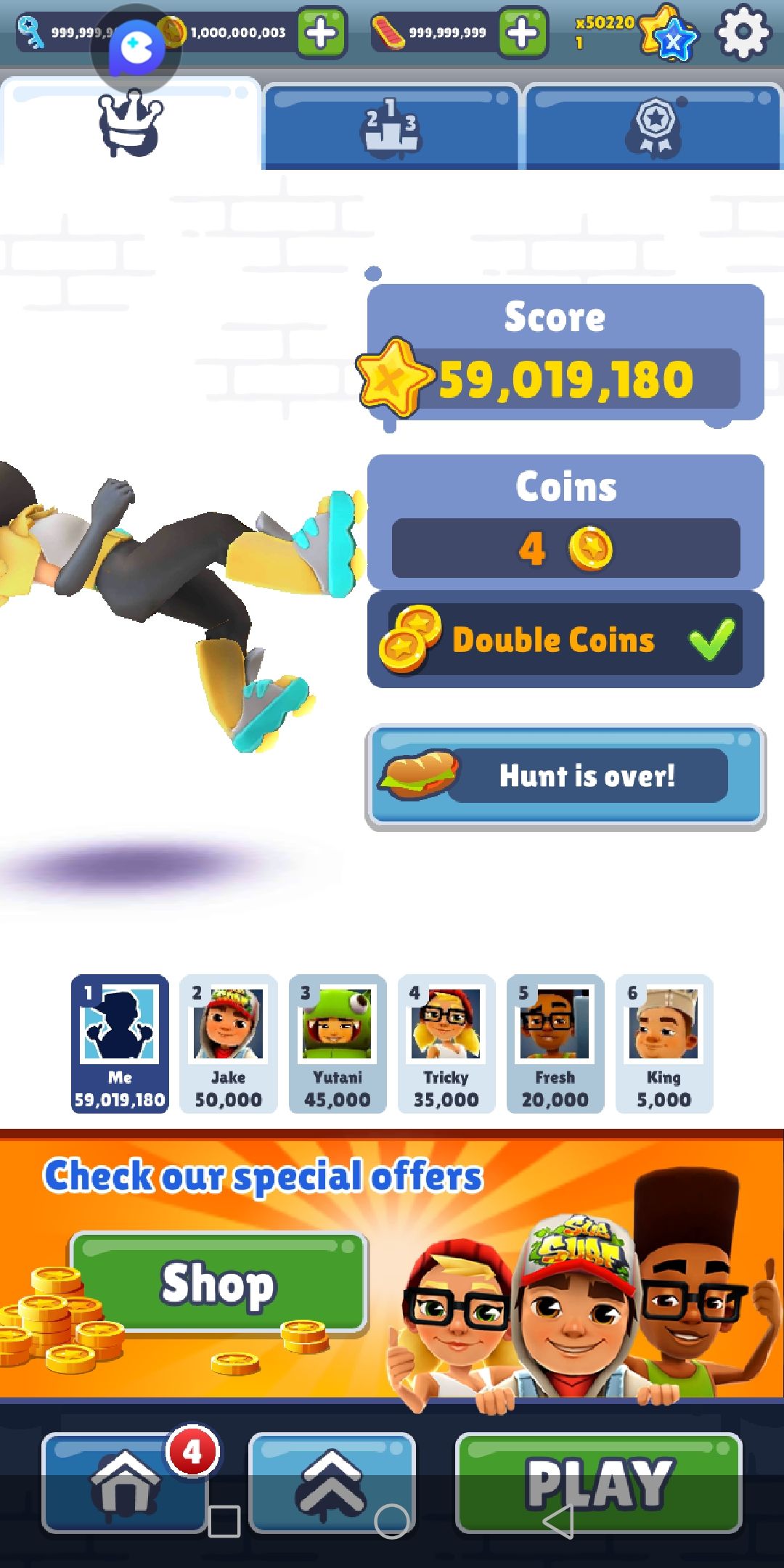Open the 'Hunt is over!' banner

[x=565, y=777]
